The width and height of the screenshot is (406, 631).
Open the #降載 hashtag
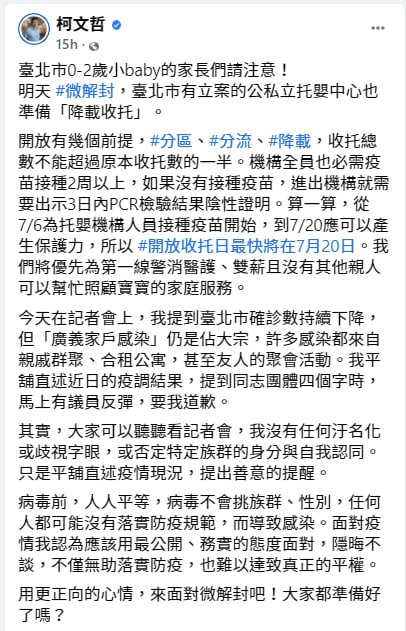tap(290, 141)
